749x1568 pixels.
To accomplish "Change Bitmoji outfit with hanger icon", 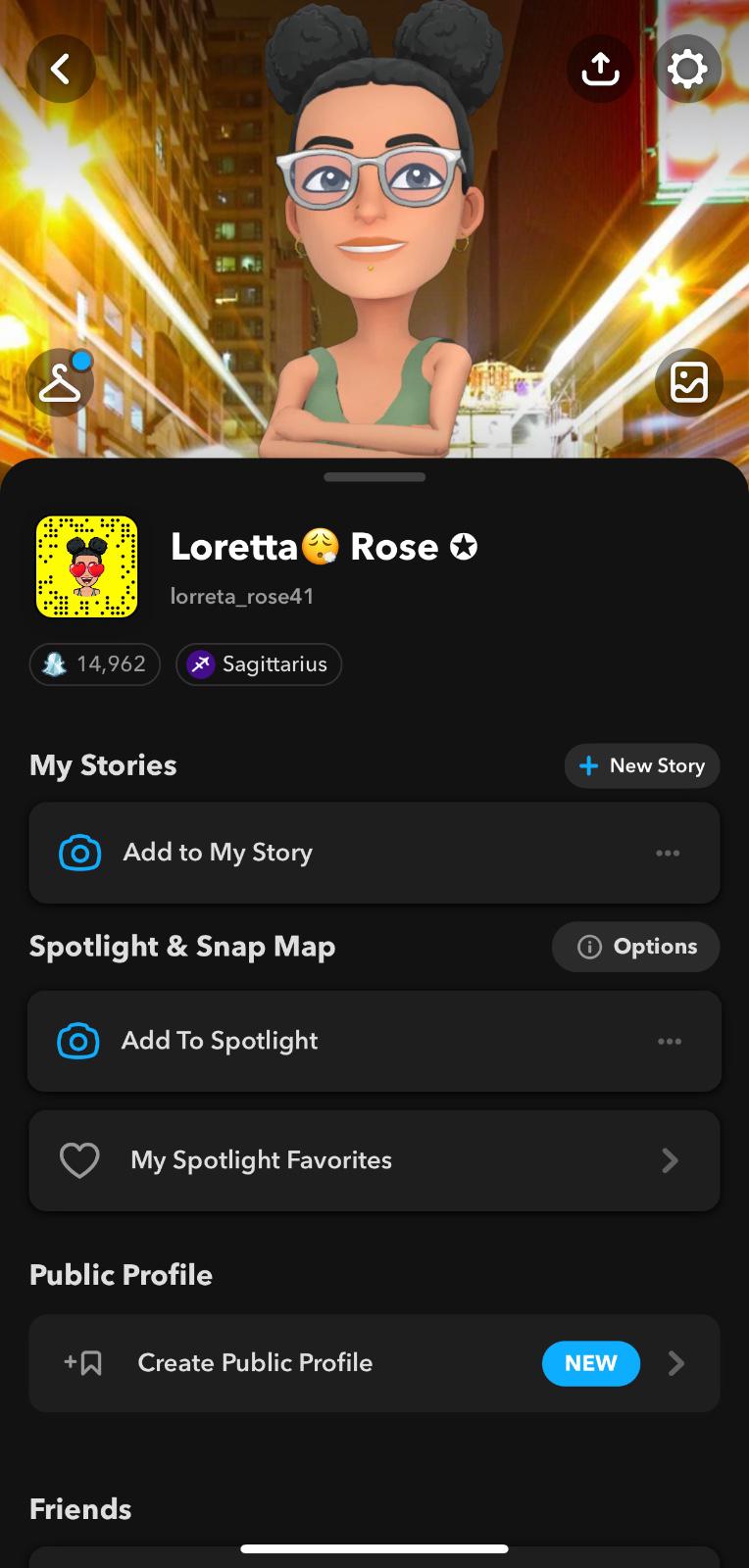I will [60, 383].
